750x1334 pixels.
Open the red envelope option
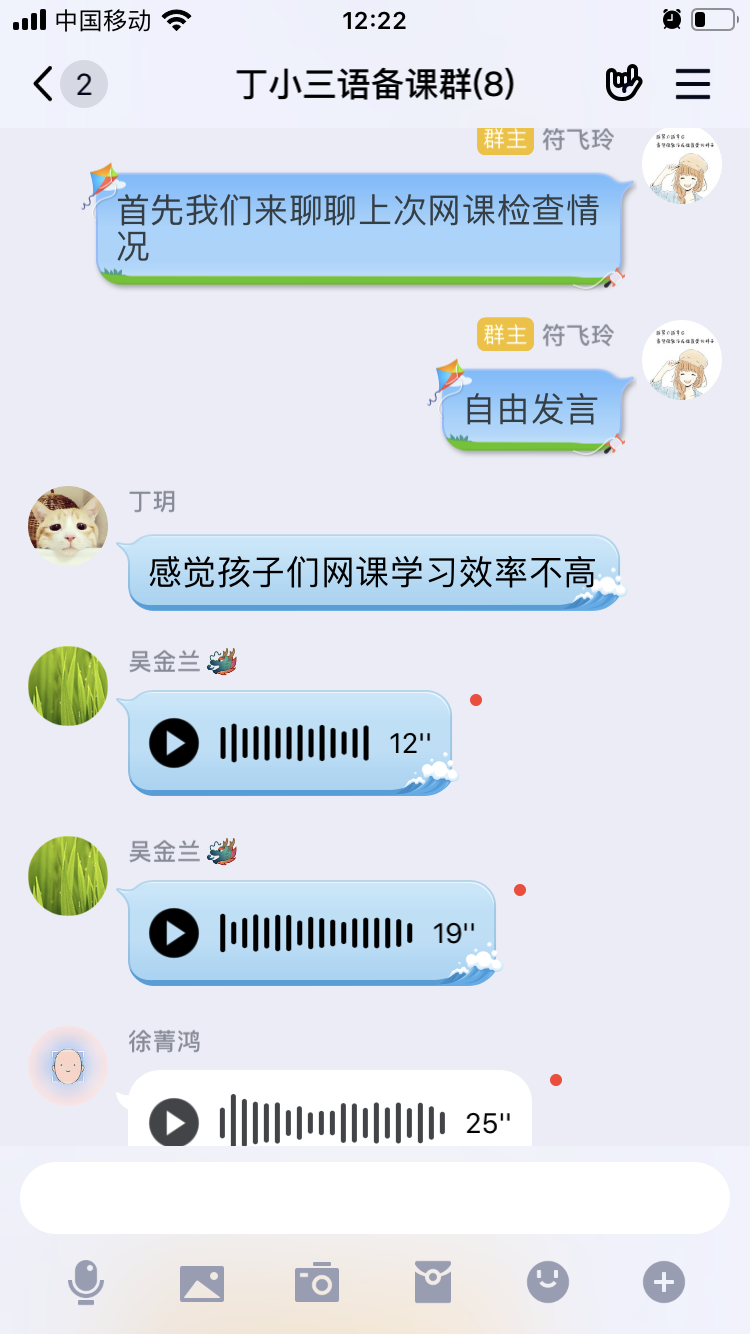[433, 1282]
